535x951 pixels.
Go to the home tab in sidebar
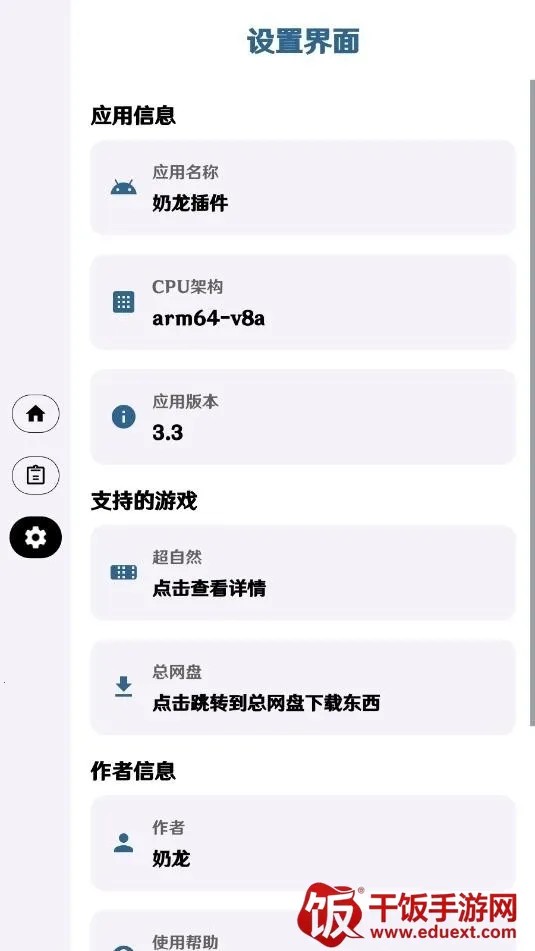(36, 414)
